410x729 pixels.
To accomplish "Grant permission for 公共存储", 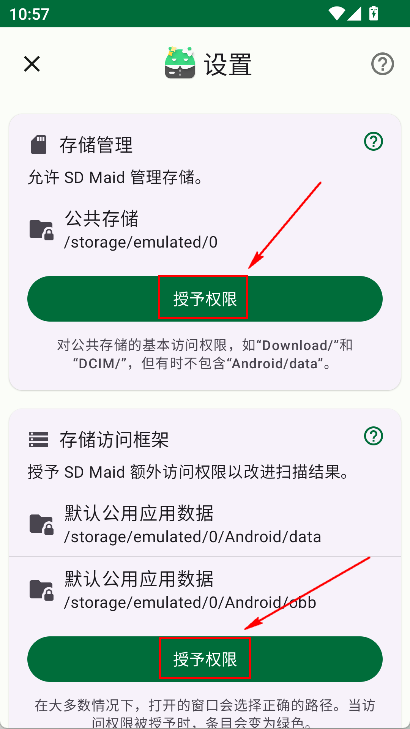I will click(205, 299).
